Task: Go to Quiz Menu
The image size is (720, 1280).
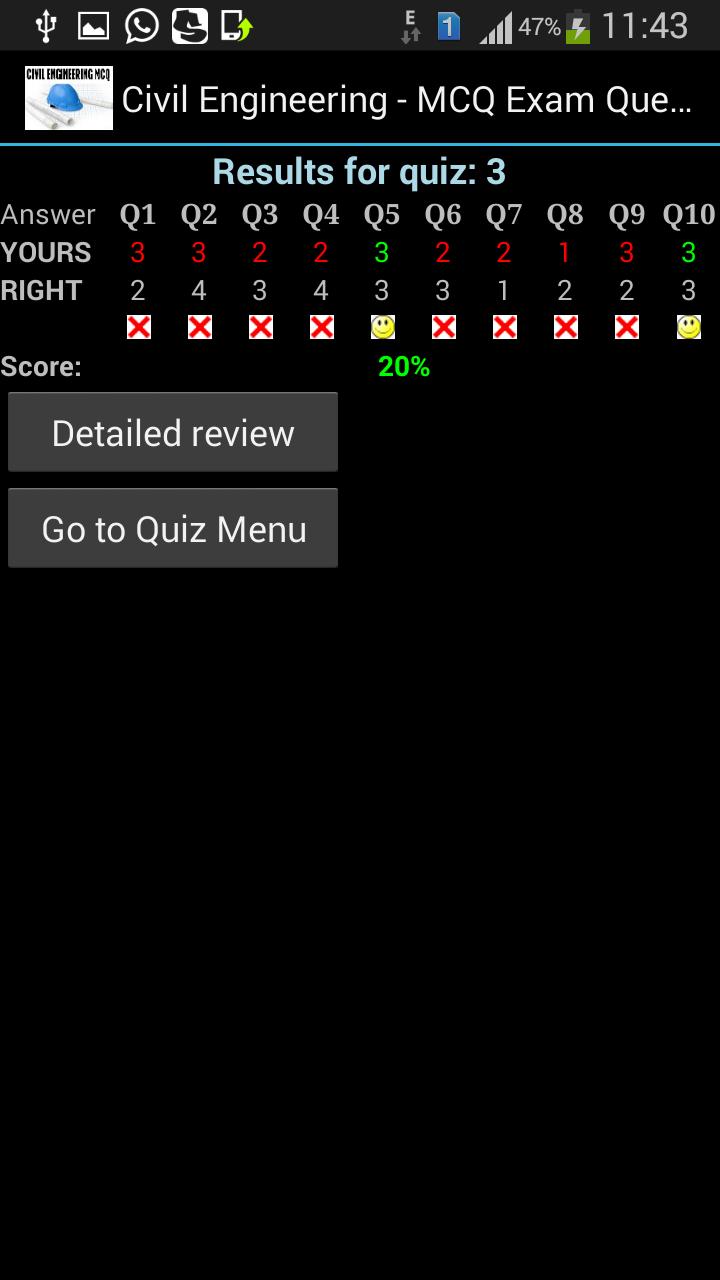Action: click(173, 528)
